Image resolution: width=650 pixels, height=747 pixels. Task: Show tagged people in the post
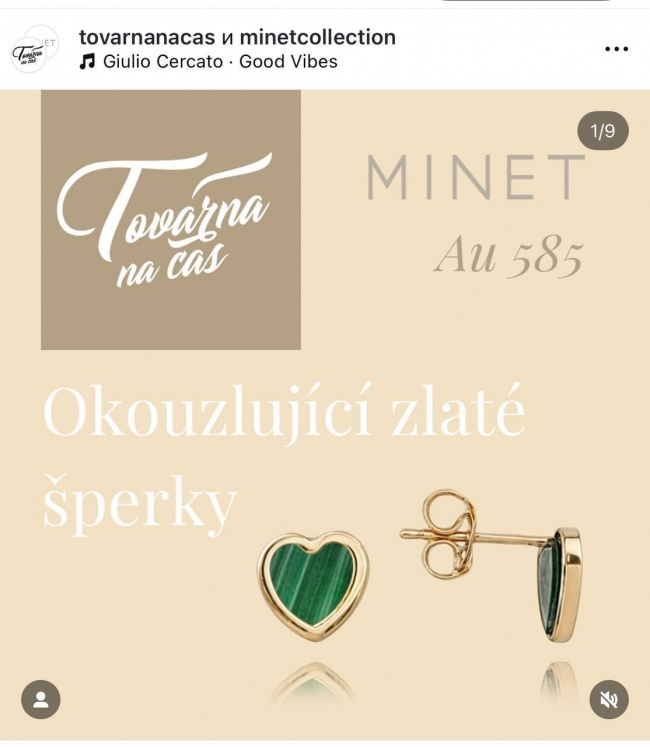click(41, 700)
